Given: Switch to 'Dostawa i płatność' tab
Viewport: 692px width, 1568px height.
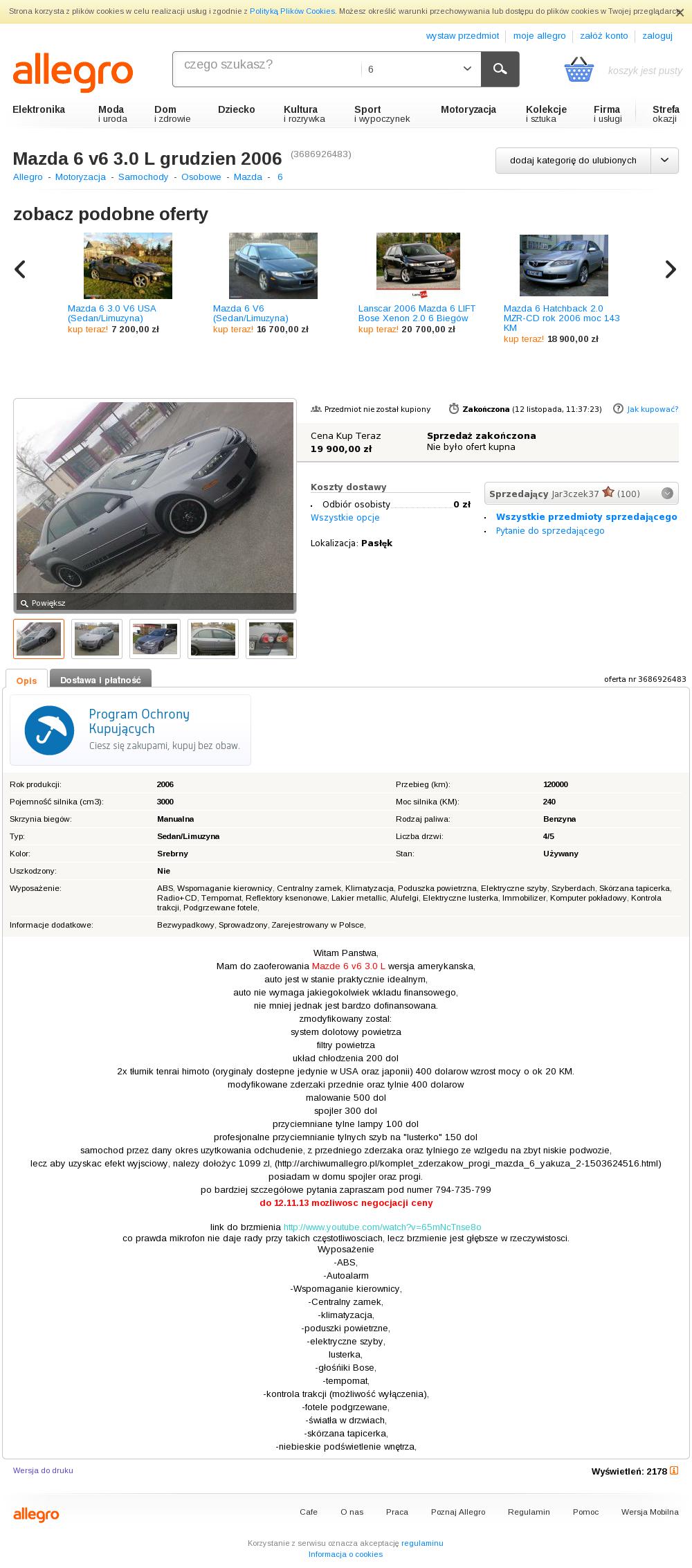Looking at the screenshot, I should point(100,680).
